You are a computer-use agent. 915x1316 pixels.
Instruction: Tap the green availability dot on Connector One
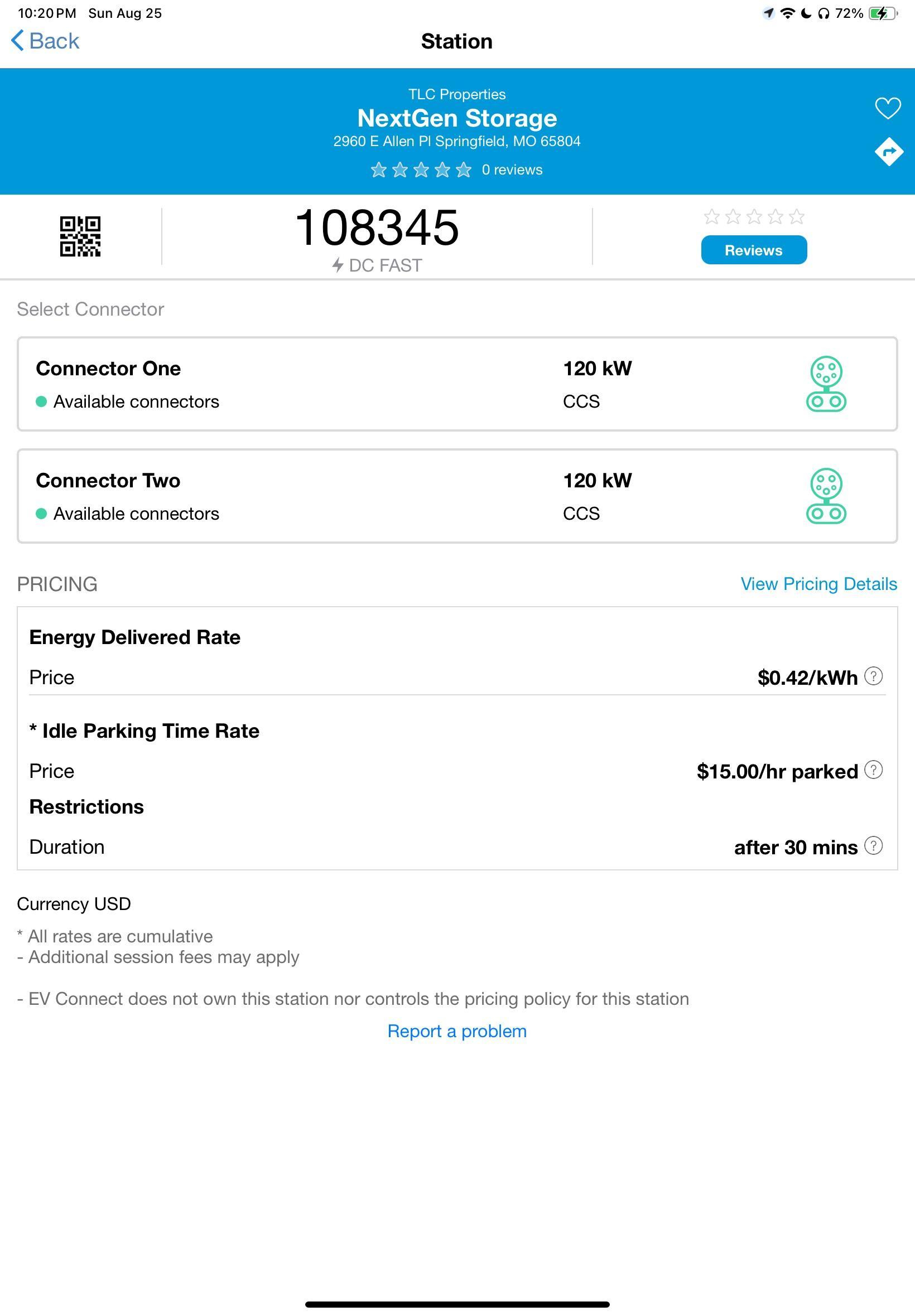pyautogui.click(x=41, y=401)
